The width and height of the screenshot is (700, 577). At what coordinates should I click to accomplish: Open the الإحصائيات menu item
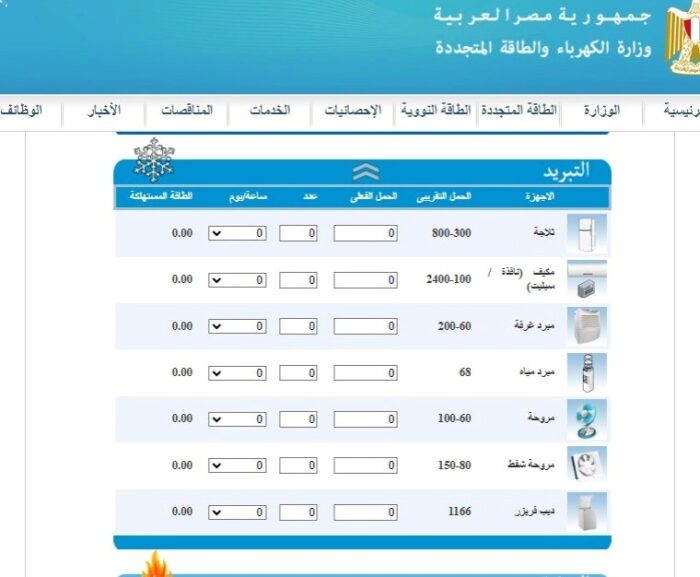pos(352,111)
